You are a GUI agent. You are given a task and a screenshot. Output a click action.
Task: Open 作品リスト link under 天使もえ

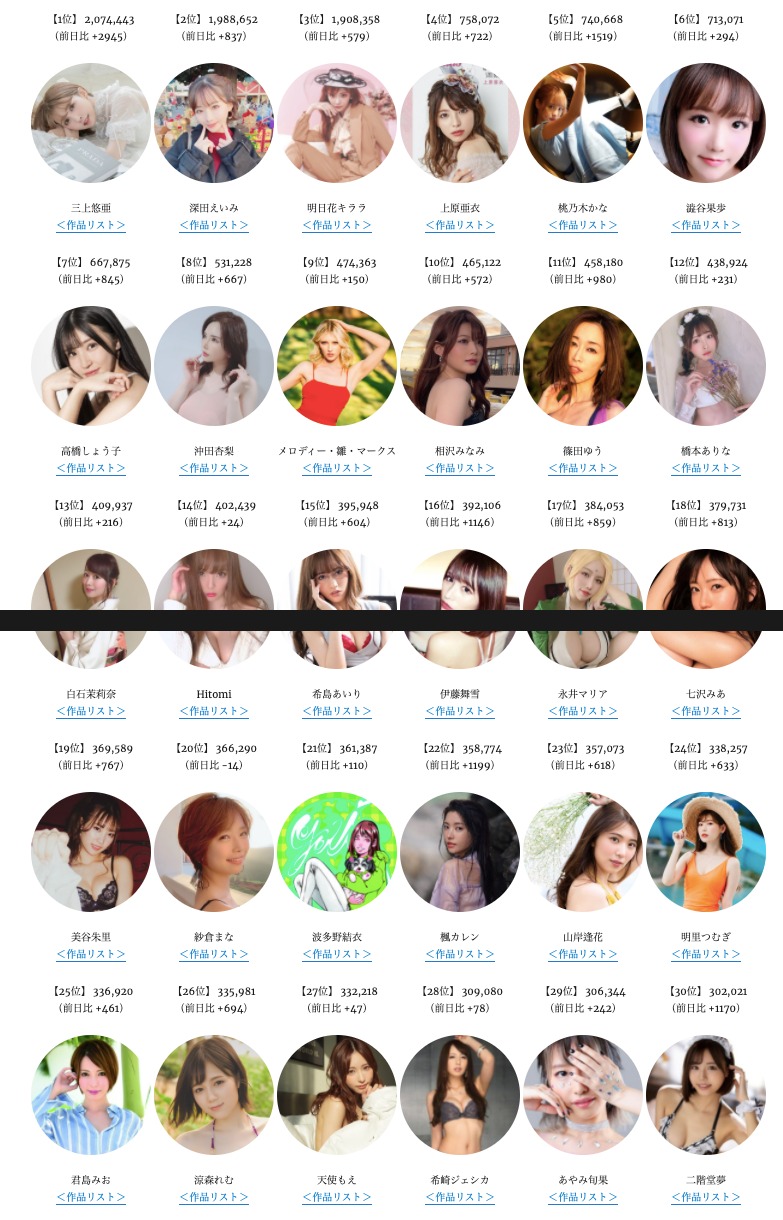[x=337, y=1198]
